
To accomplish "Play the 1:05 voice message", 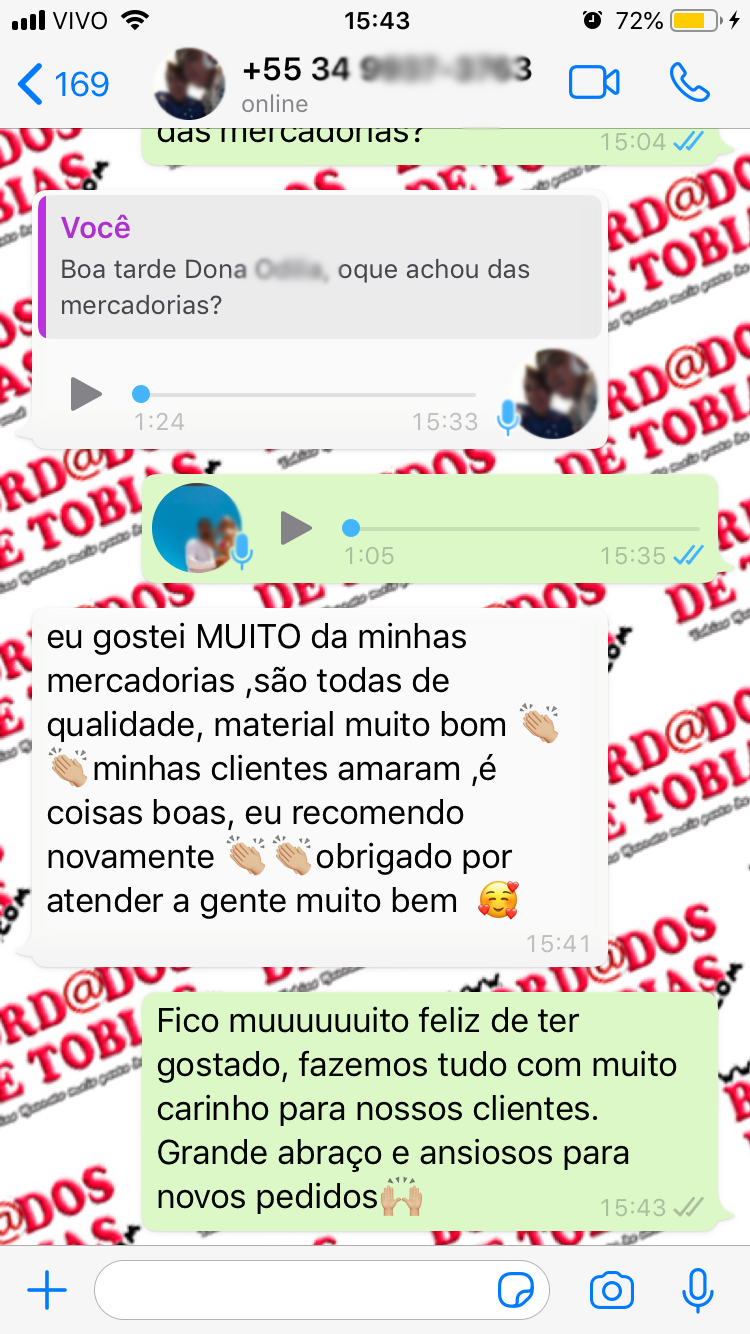I will point(295,527).
